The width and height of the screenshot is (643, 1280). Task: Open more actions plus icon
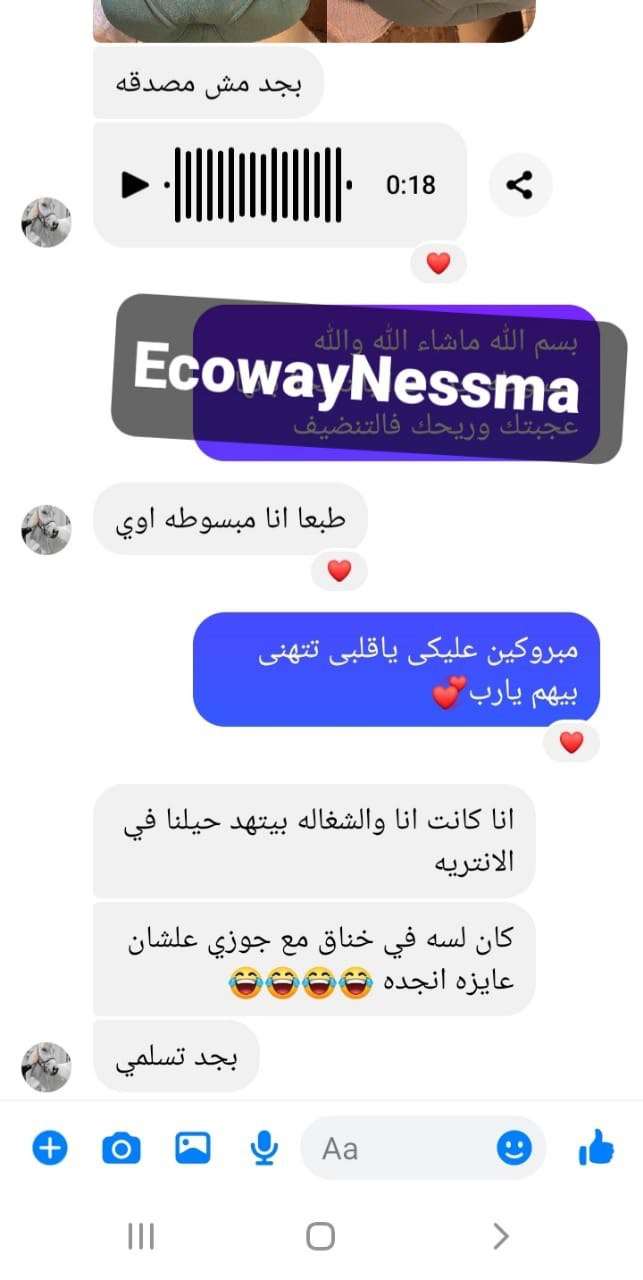(x=49, y=1149)
